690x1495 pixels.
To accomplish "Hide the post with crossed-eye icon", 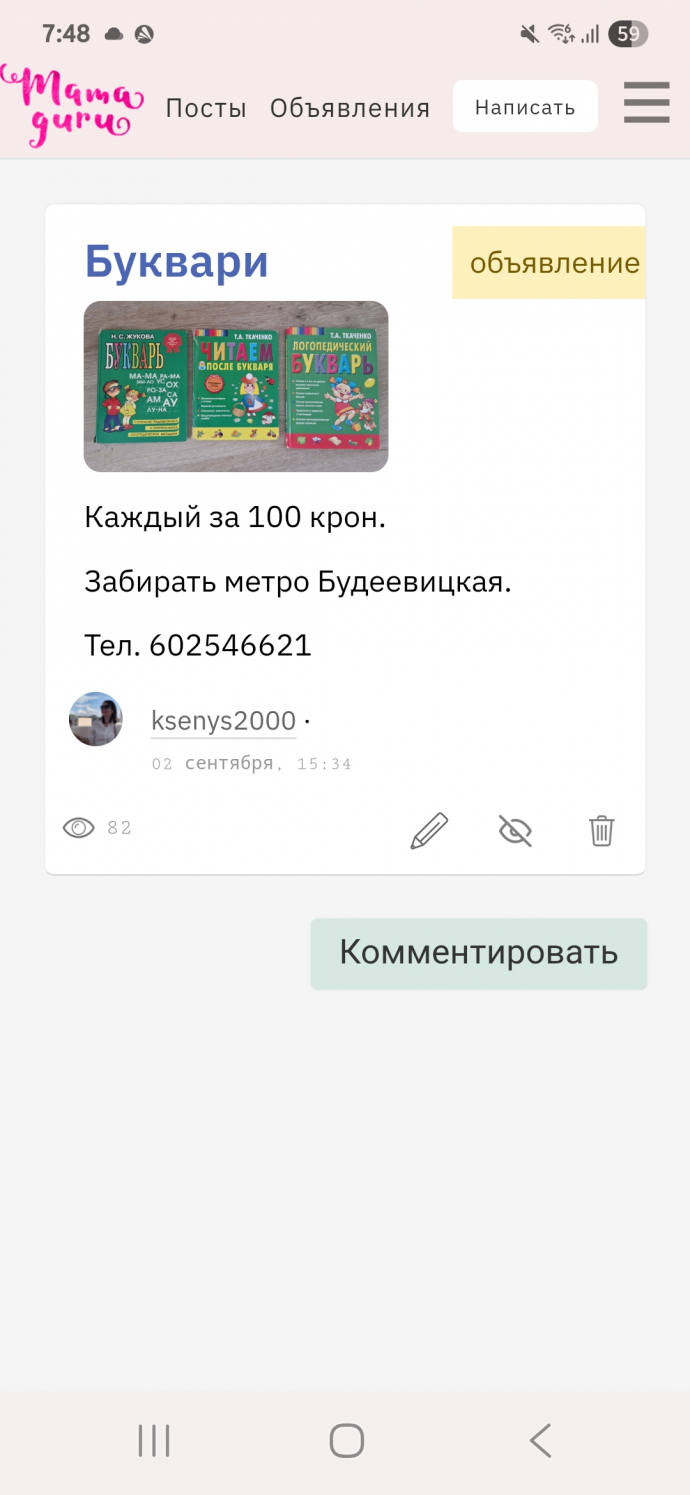I will 515,831.
